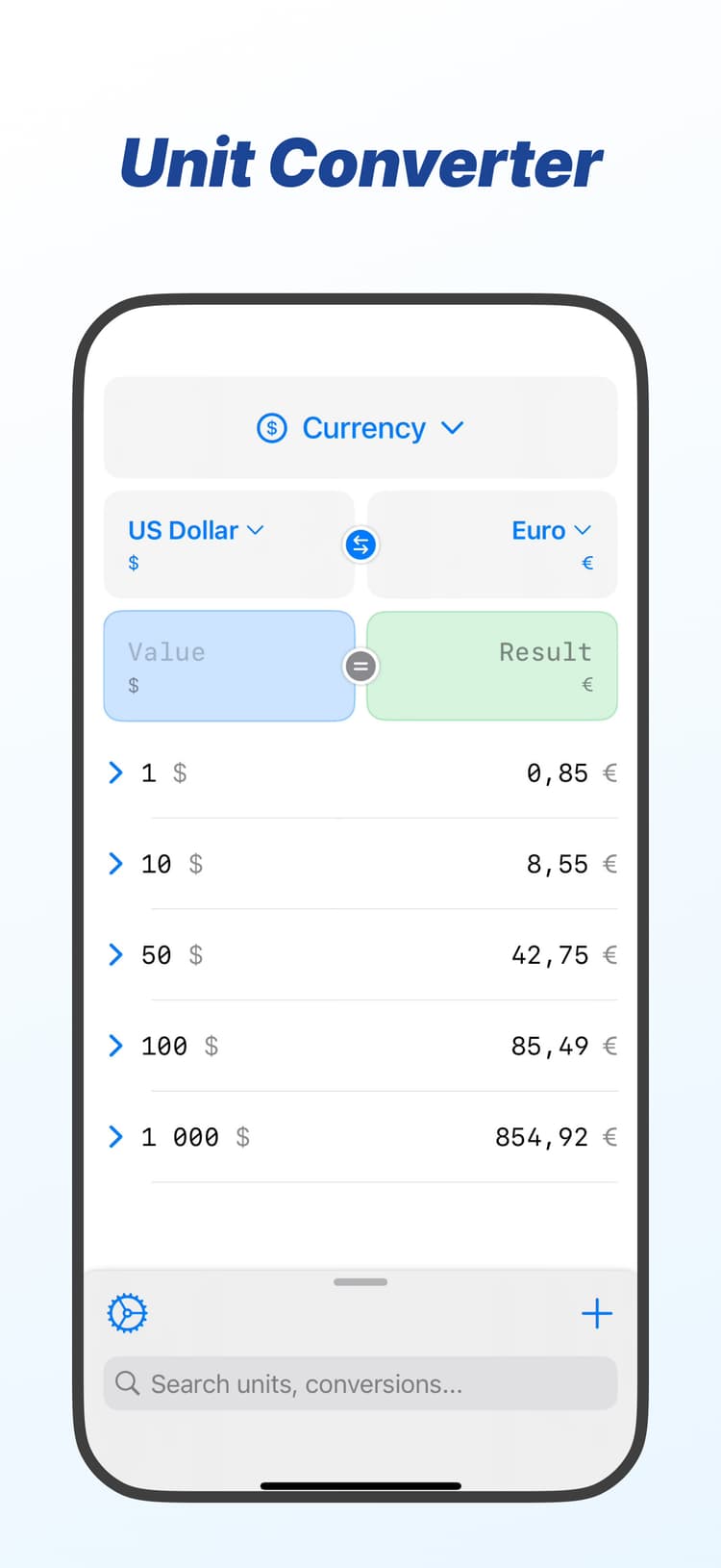Expand the 100 dollar conversion row
Viewport: 721px width, 1568px height.
point(115,1046)
